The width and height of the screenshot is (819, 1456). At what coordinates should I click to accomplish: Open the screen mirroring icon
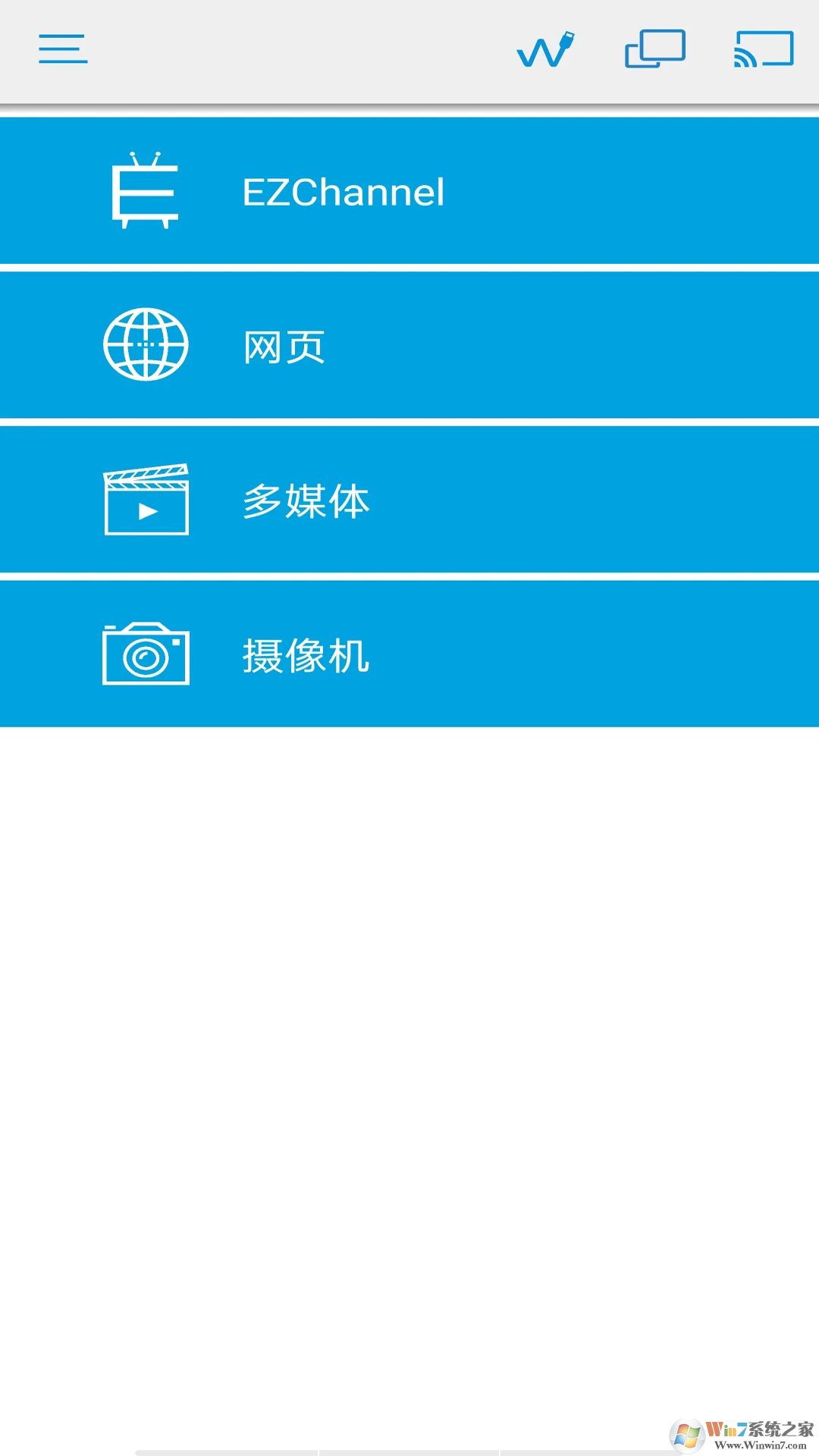pos(654,49)
